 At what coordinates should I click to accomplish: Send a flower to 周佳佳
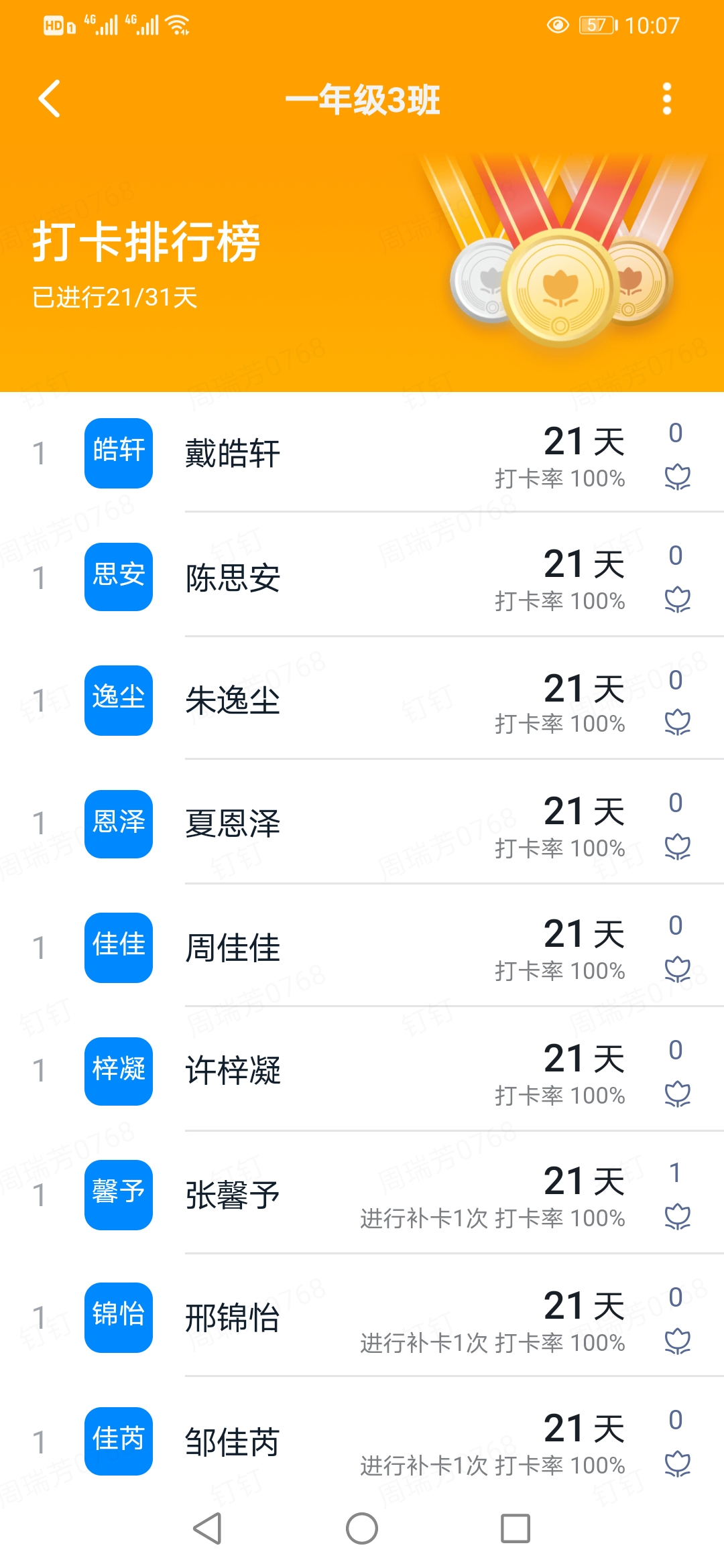pos(677,969)
